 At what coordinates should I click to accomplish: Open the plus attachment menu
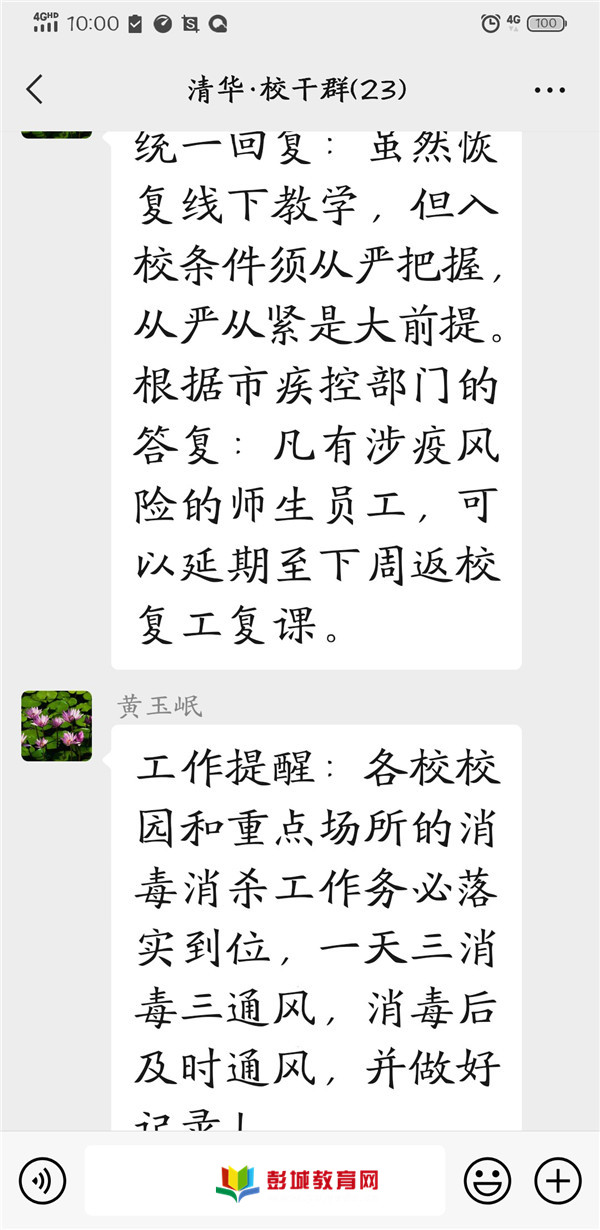(x=557, y=1181)
